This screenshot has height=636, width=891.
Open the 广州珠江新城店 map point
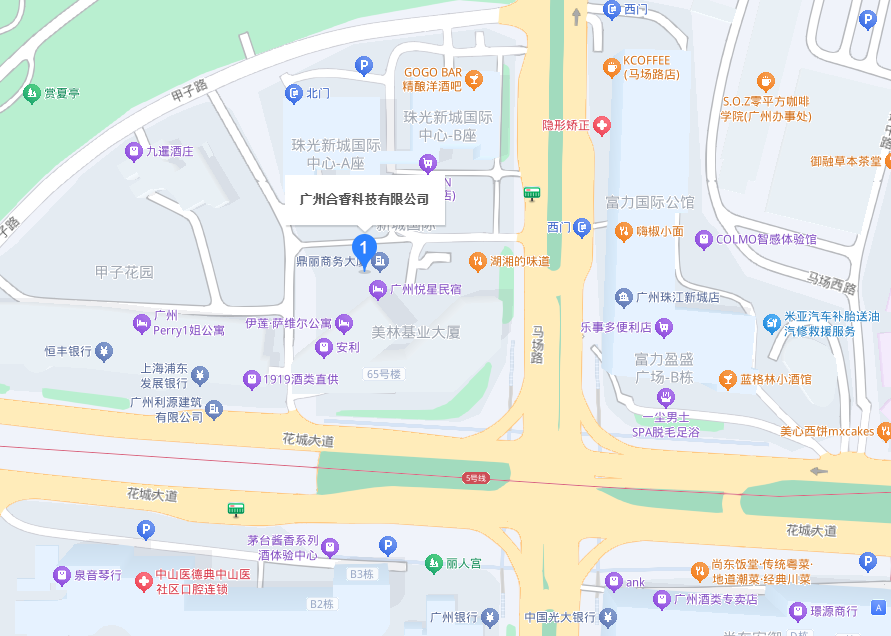pyautogui.click(x=623, y=298)
